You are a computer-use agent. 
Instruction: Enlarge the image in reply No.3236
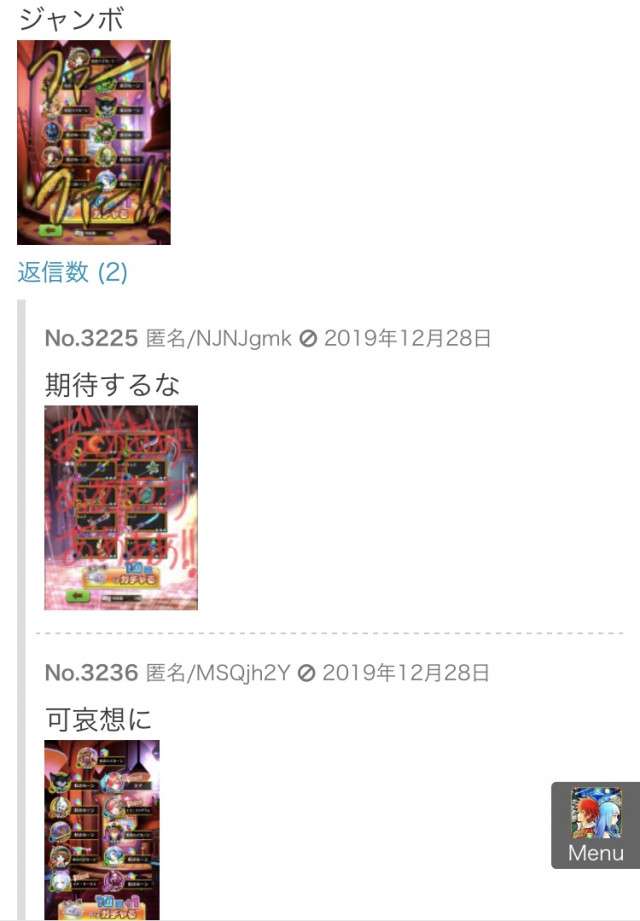coord(102,830)
